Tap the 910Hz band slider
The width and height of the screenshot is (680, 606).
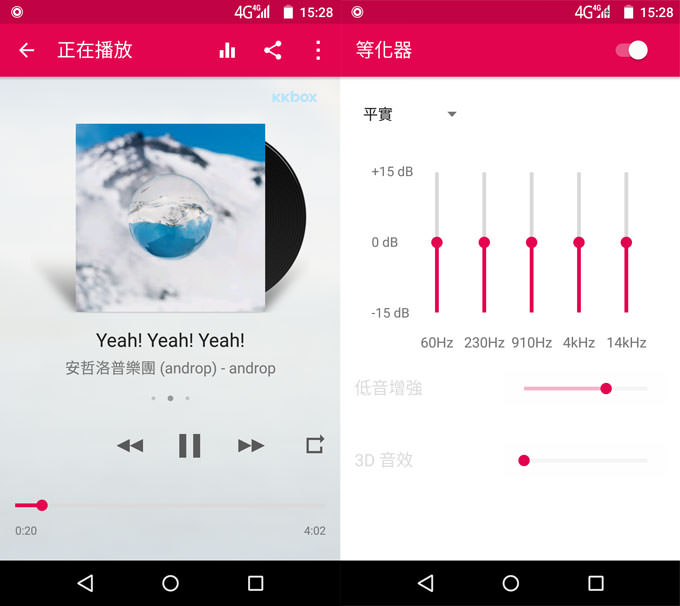531,242
